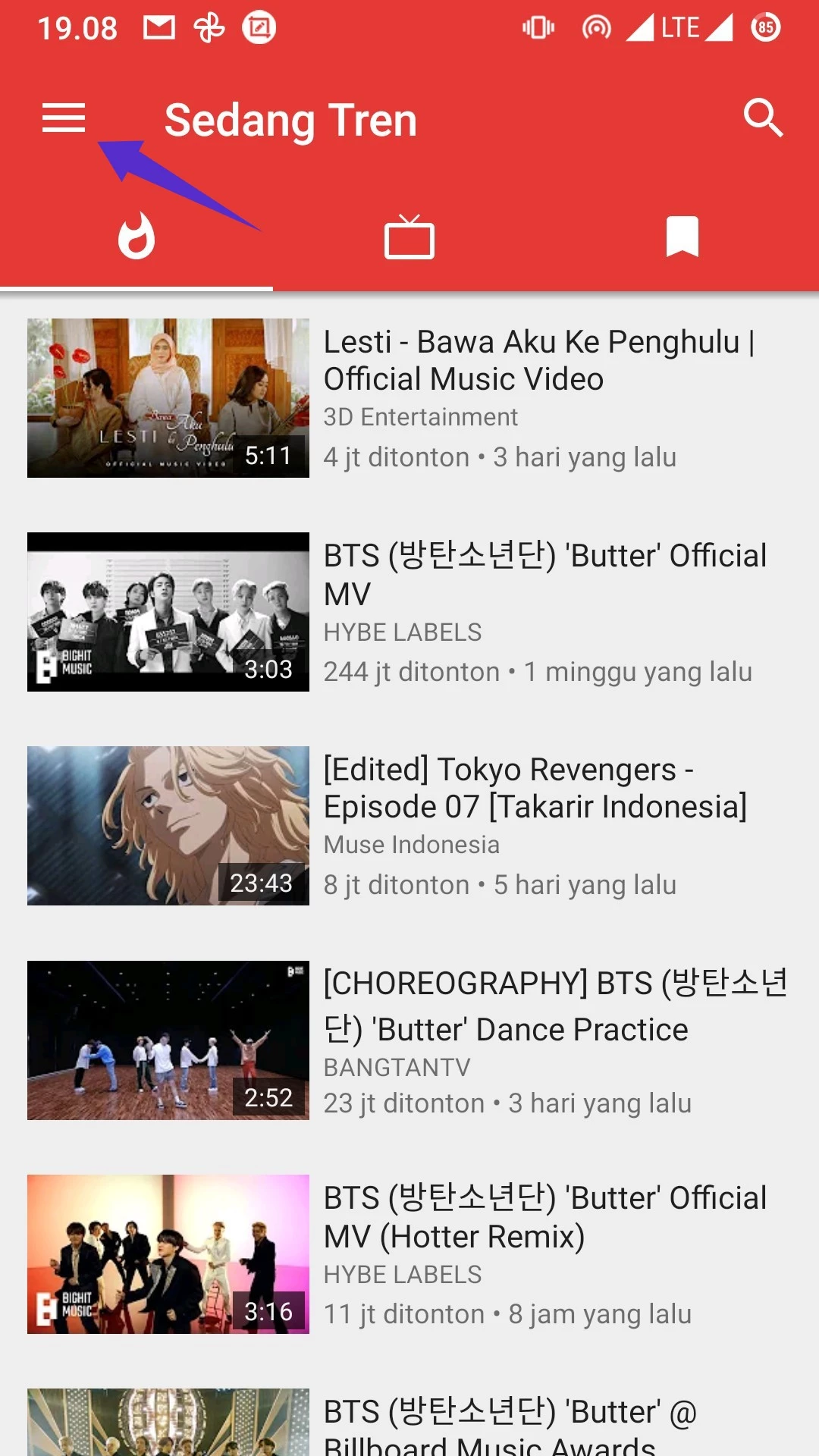Open the search icon
This screenshot has width=819, height=1456.
point(762,118)
